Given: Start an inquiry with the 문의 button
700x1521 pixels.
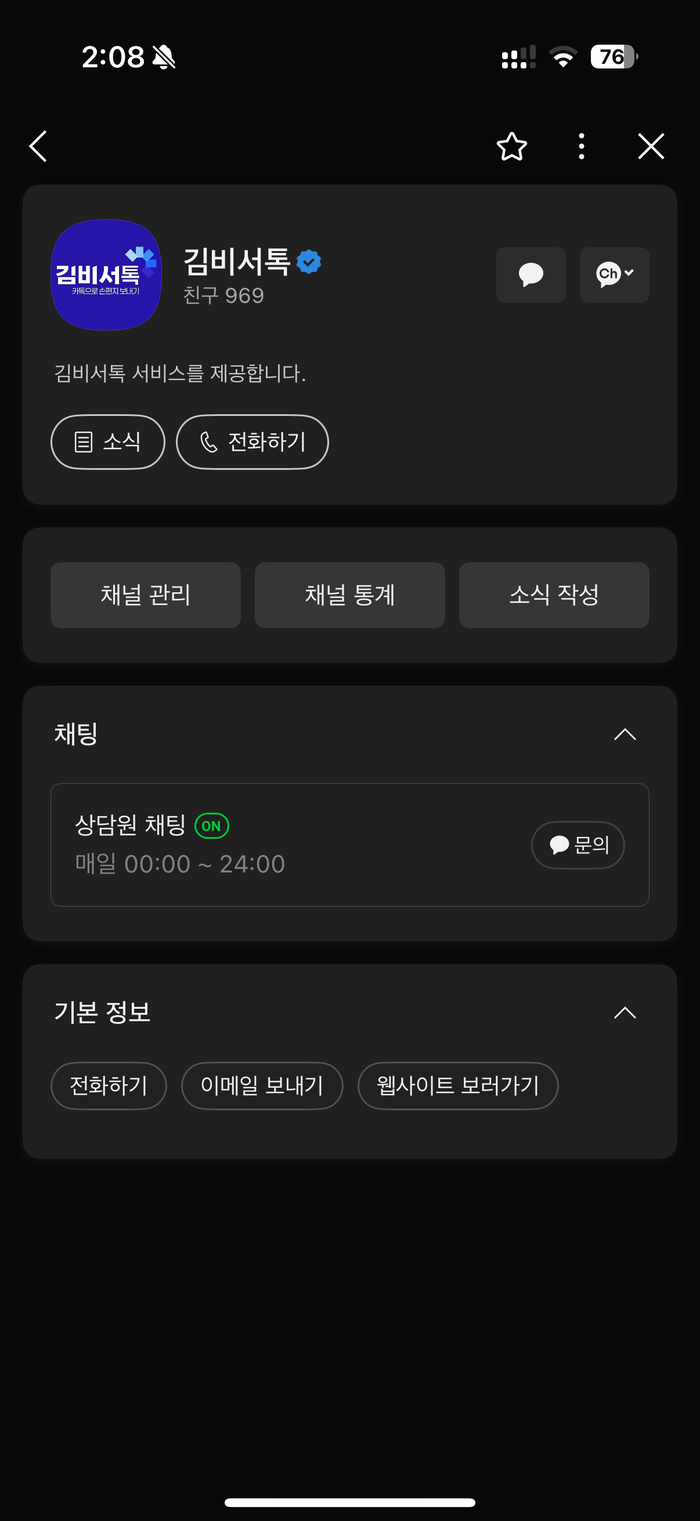Looking at the screenshot, I should click(578, 845).
